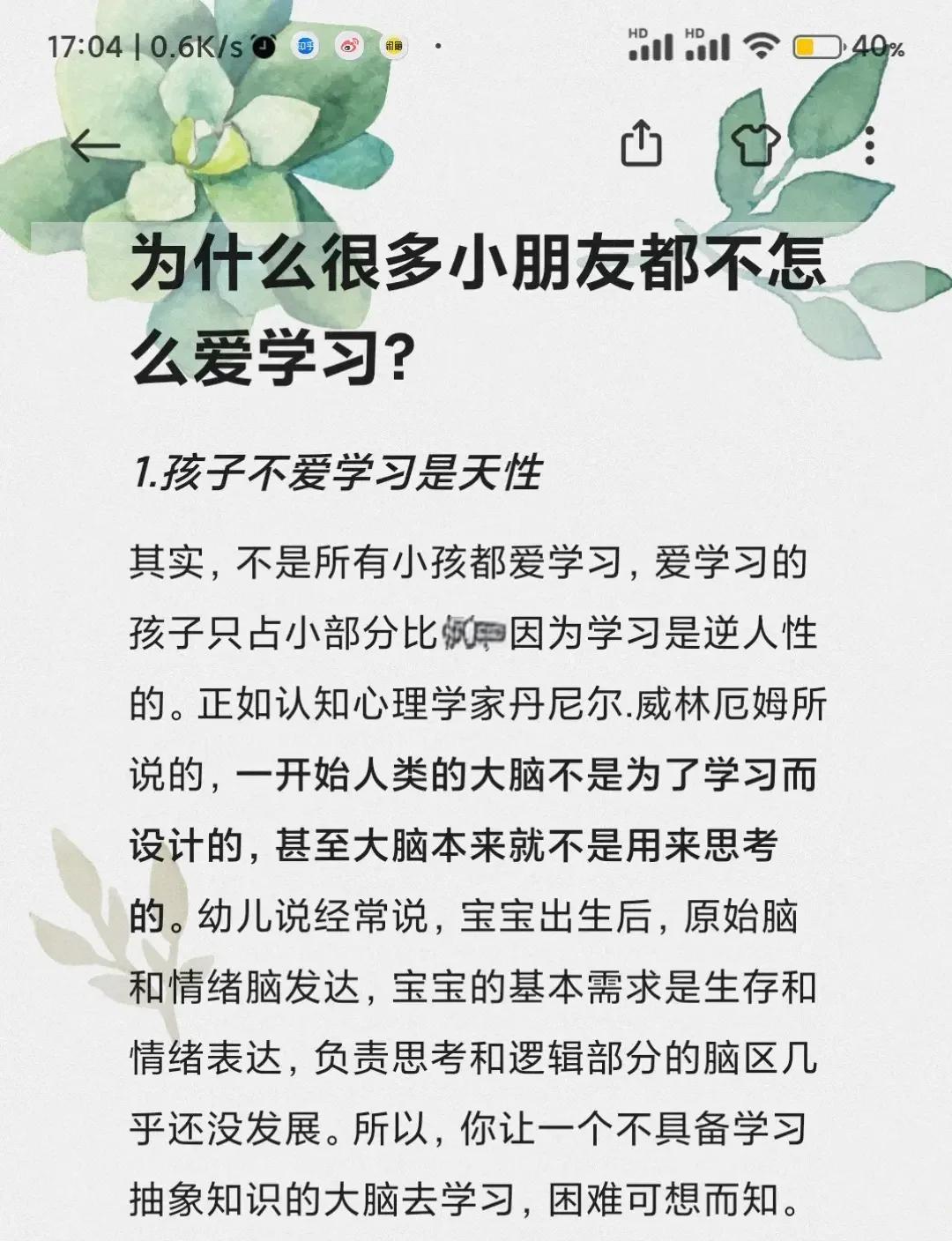Viewport: 952px width, 1241px height.
Task: Open the three-dot overflow menu
Action: 869,145
